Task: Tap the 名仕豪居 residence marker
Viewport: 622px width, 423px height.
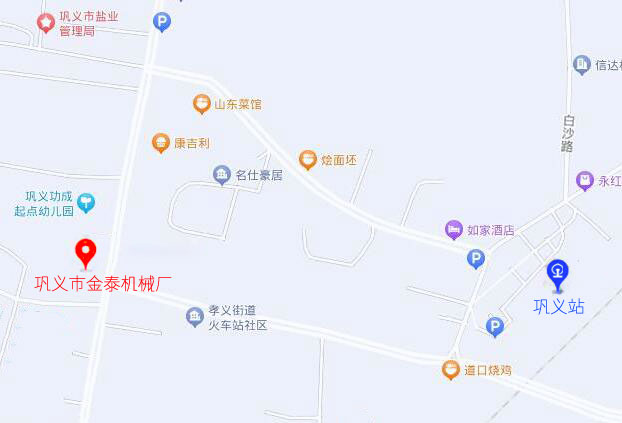Action: tap(222, 175)
